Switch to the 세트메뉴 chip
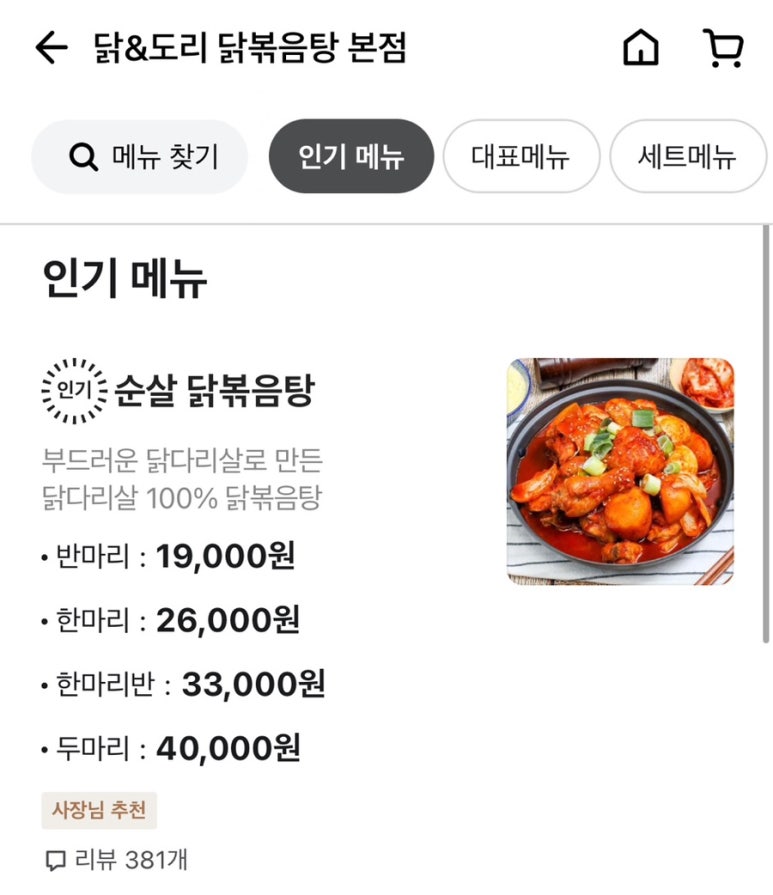773x895 pixels. 687,156
